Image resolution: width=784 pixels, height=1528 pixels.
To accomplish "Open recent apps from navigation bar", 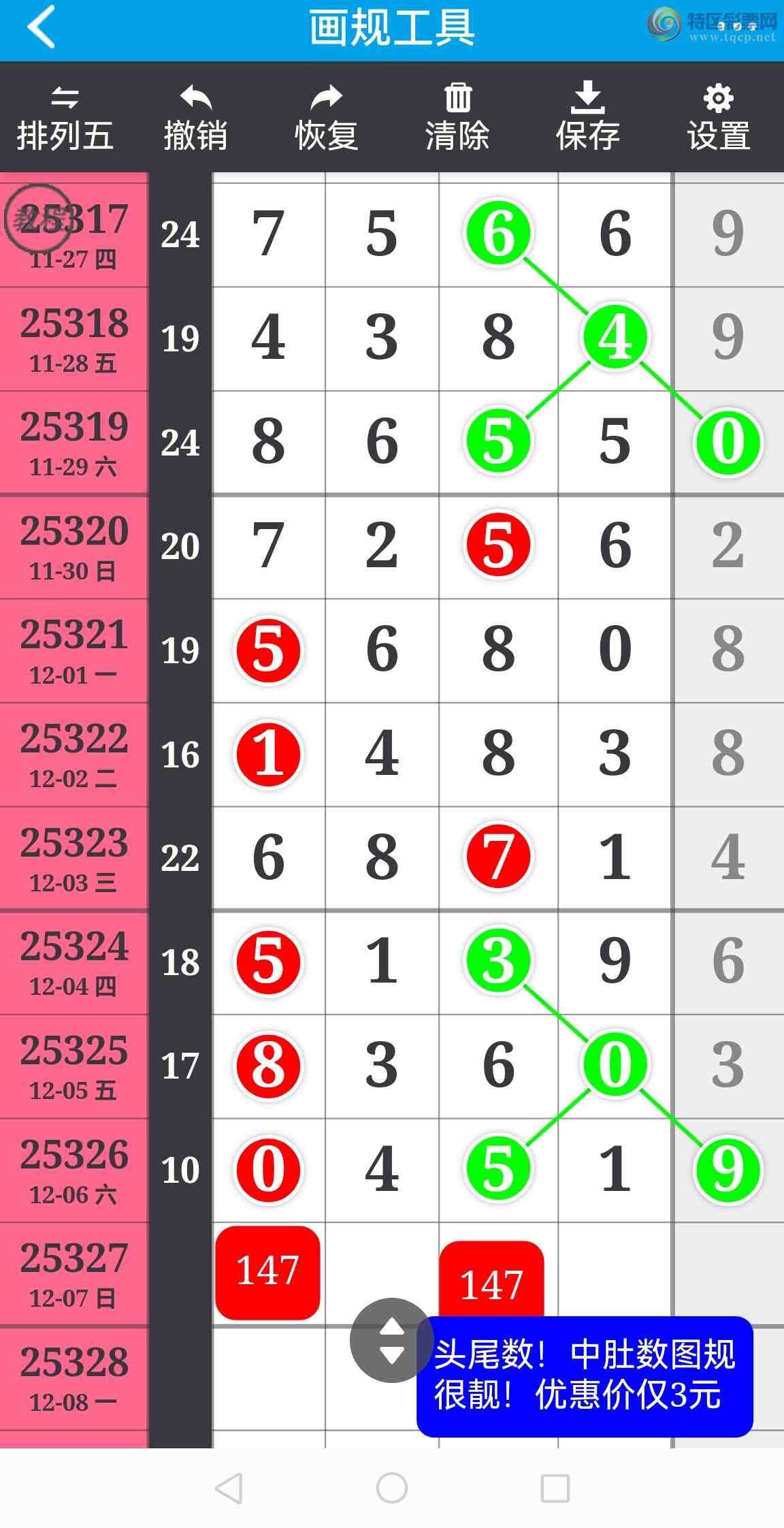I will tap(555, 1488).
